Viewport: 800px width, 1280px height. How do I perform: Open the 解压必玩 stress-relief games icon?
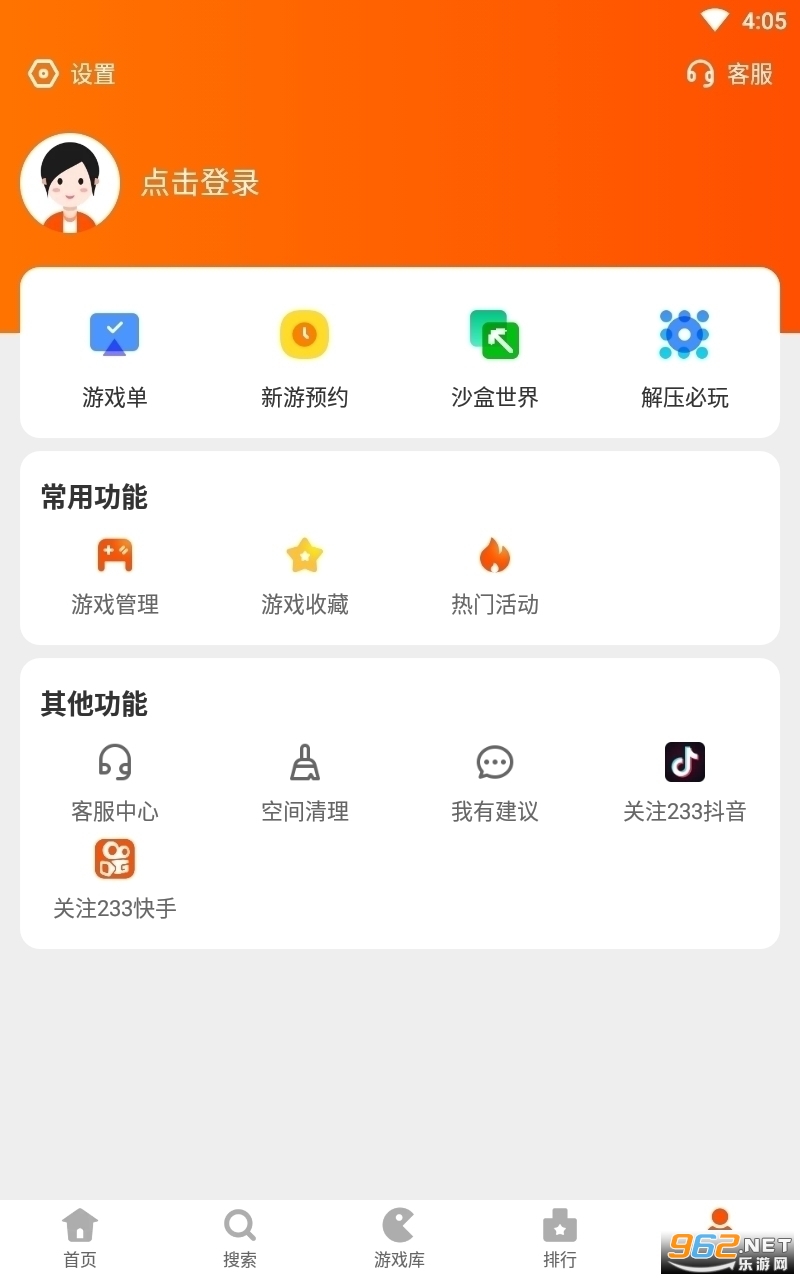pyautogui.click(x=684, y=334)
